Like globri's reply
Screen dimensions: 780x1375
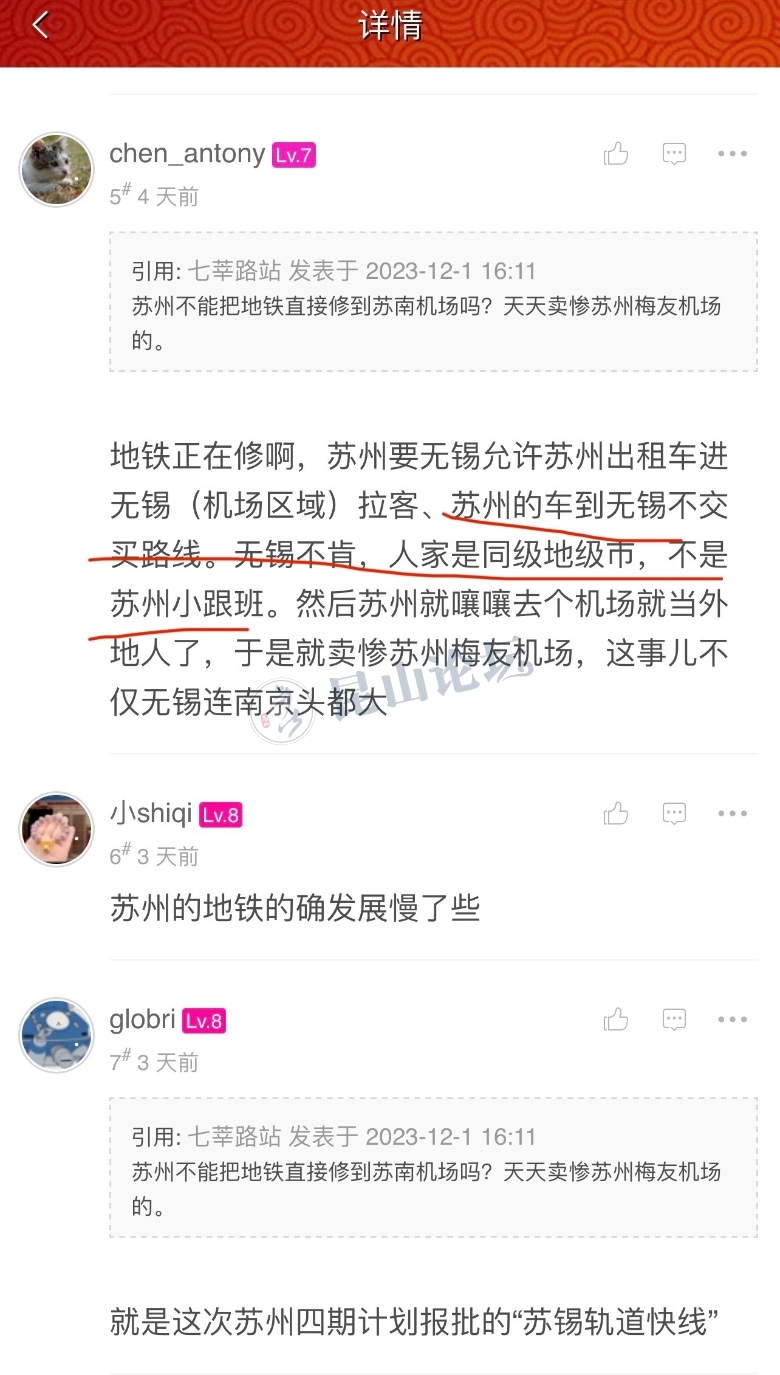coord(616,1020)
